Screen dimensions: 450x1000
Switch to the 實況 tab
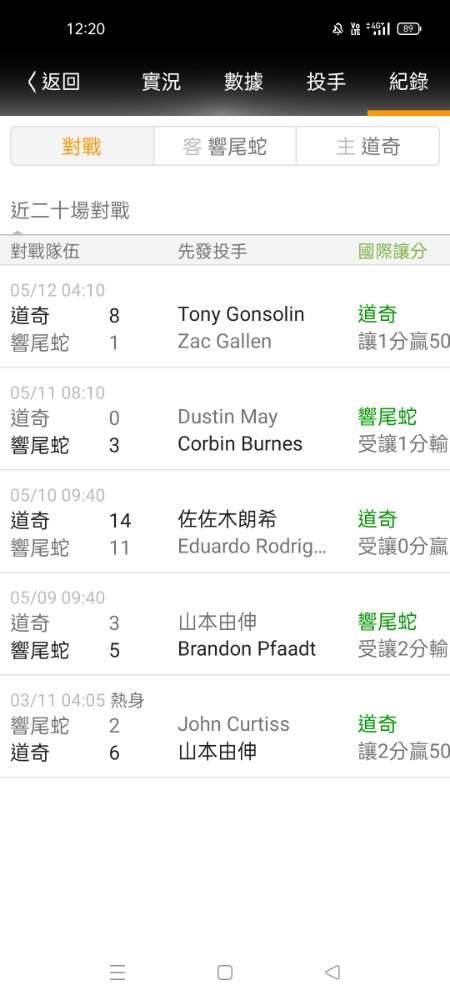pyautogui.click(x=161, y=82)
